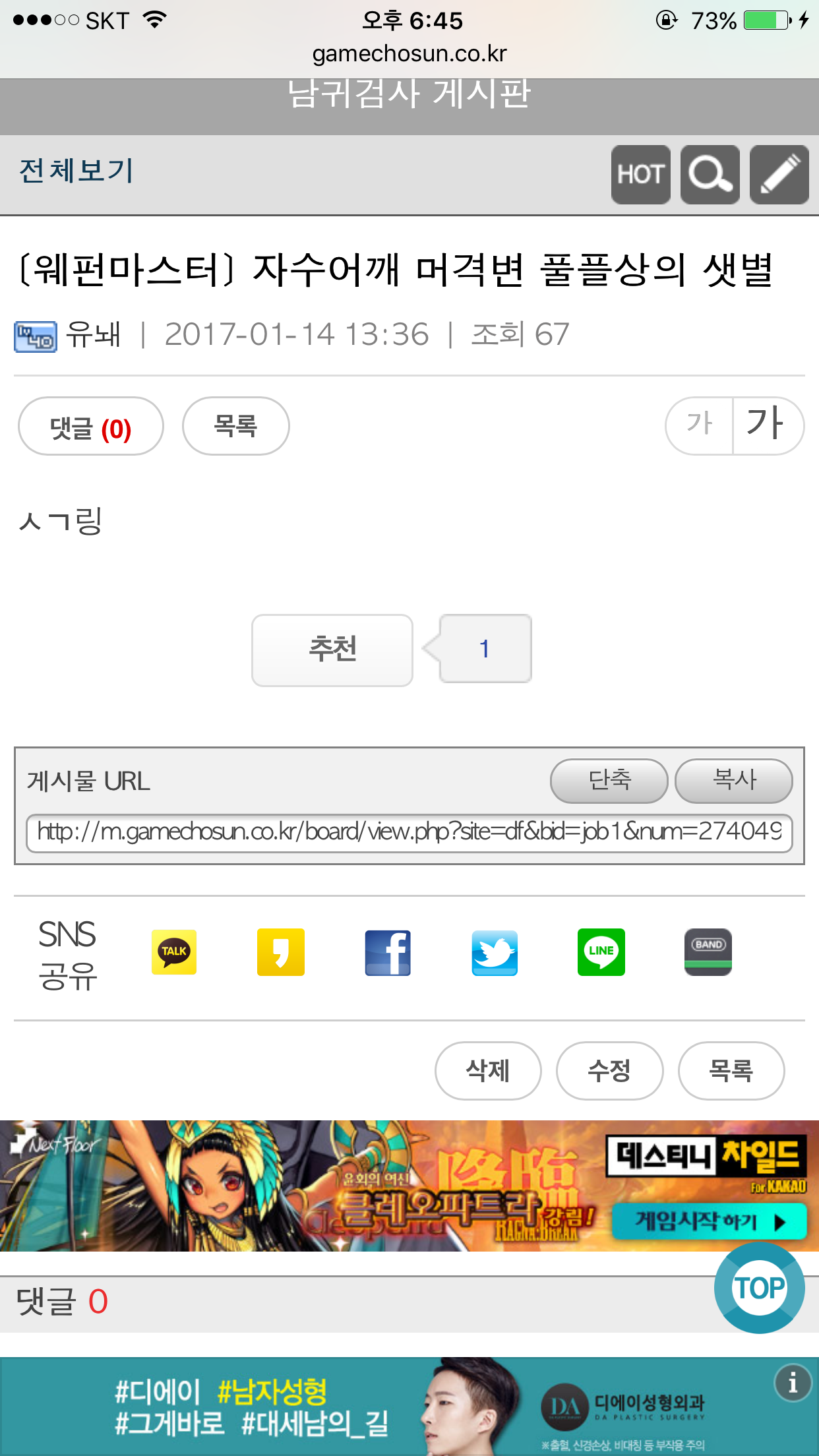Share the post via BAND
This screenshot has width=819, height=1456.
click(x=708, y=952)
